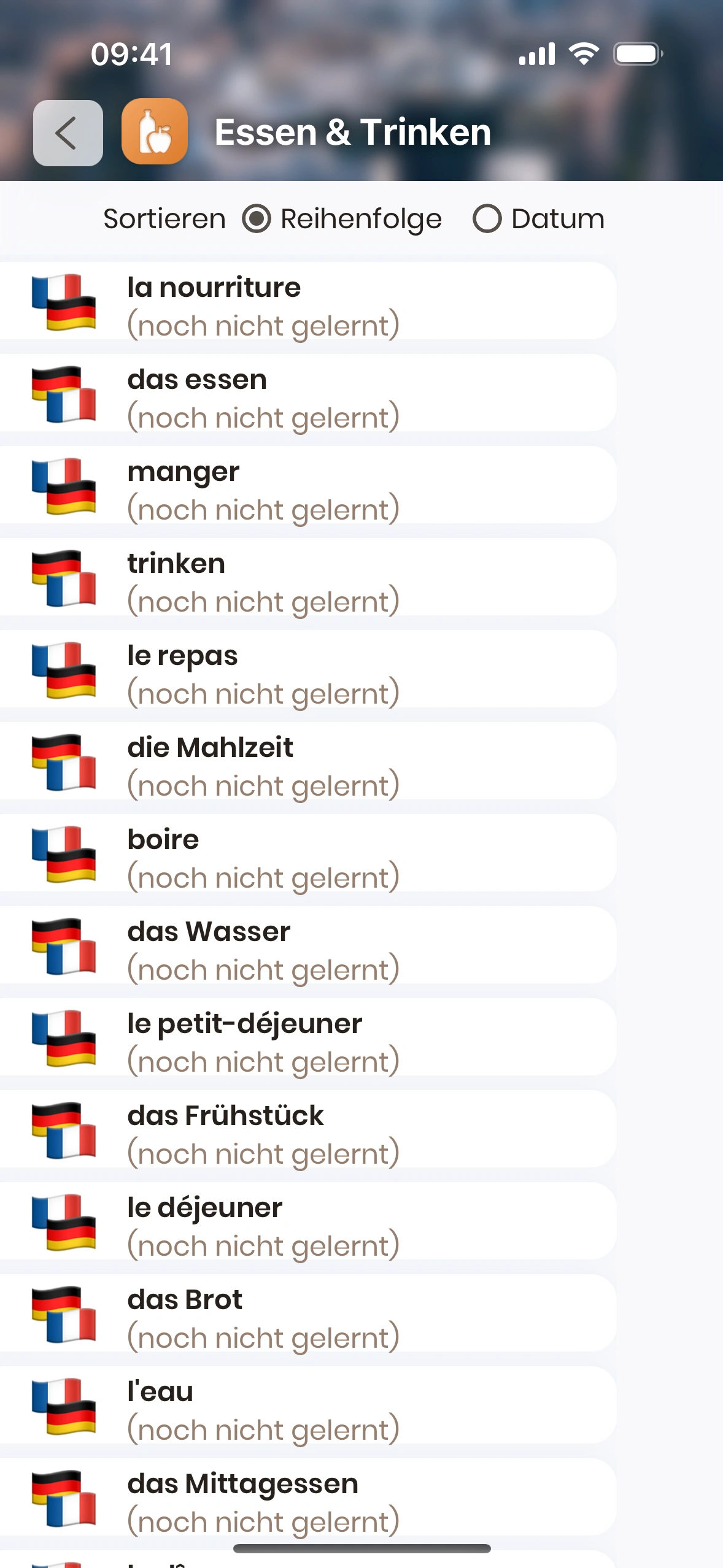Screen dimensions: 723x1568
Task: View le petit-déjeuner word details
Action: click(307, 1037)
